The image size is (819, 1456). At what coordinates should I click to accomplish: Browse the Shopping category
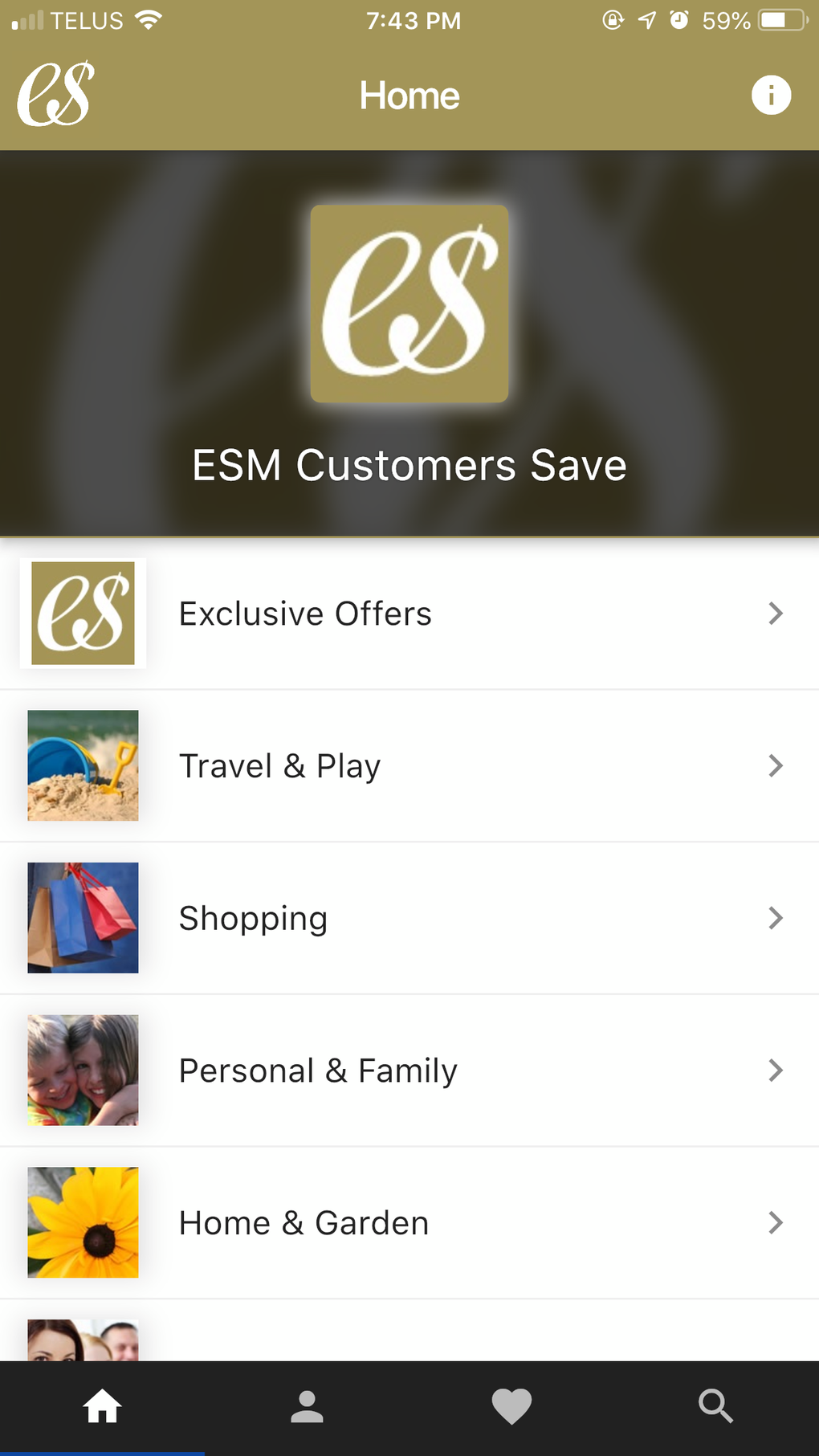coord(409,918)
